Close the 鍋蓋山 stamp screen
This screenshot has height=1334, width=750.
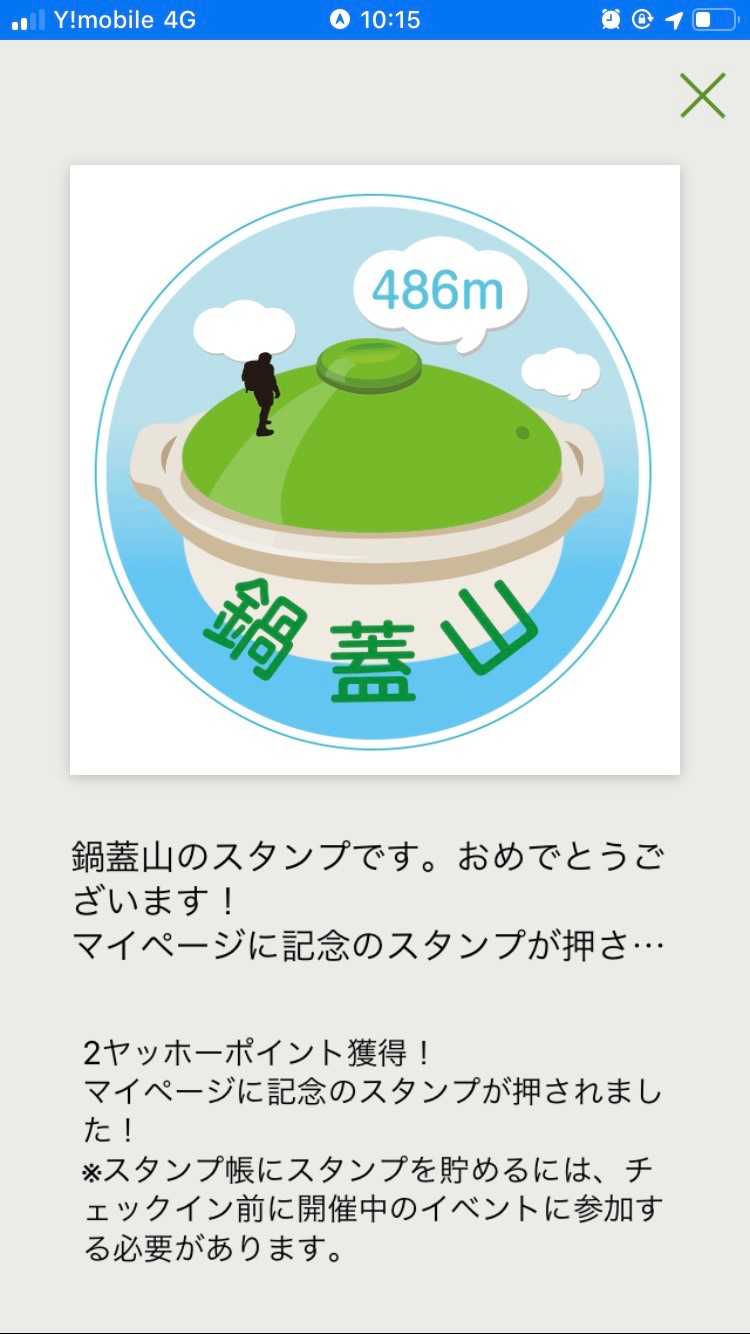coord(702,96)
